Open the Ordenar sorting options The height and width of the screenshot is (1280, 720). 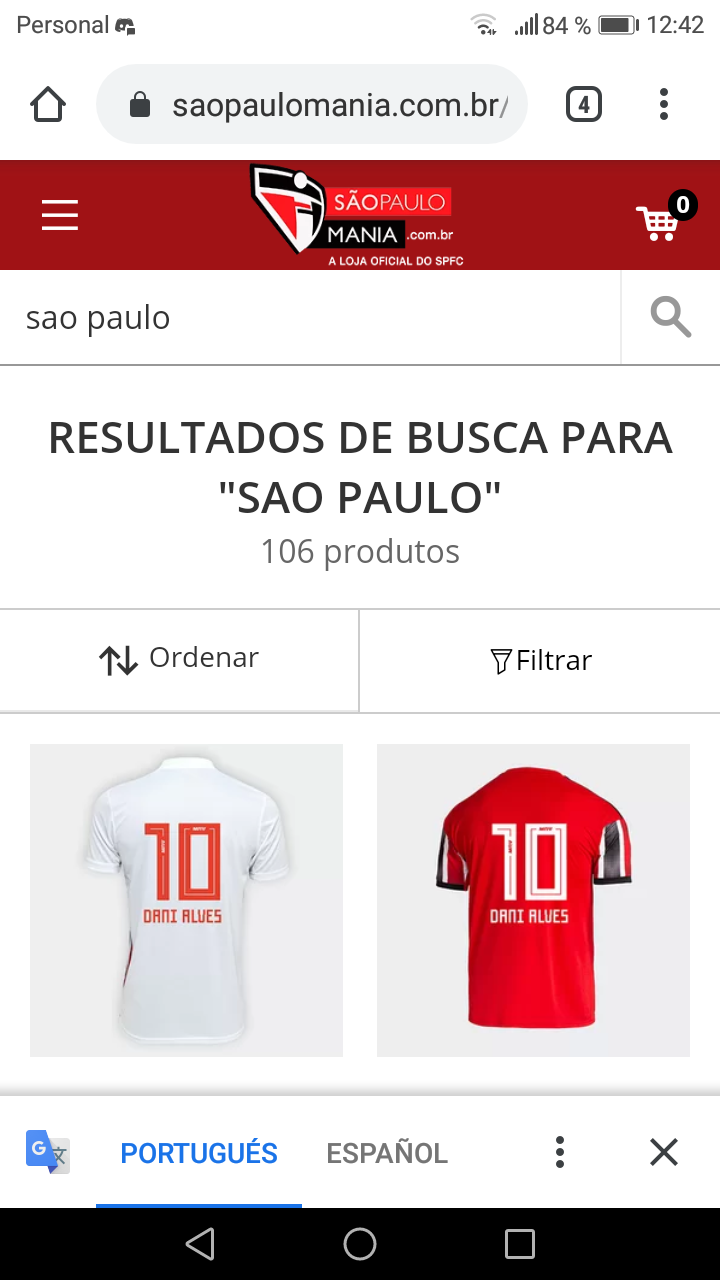[180, 659]
